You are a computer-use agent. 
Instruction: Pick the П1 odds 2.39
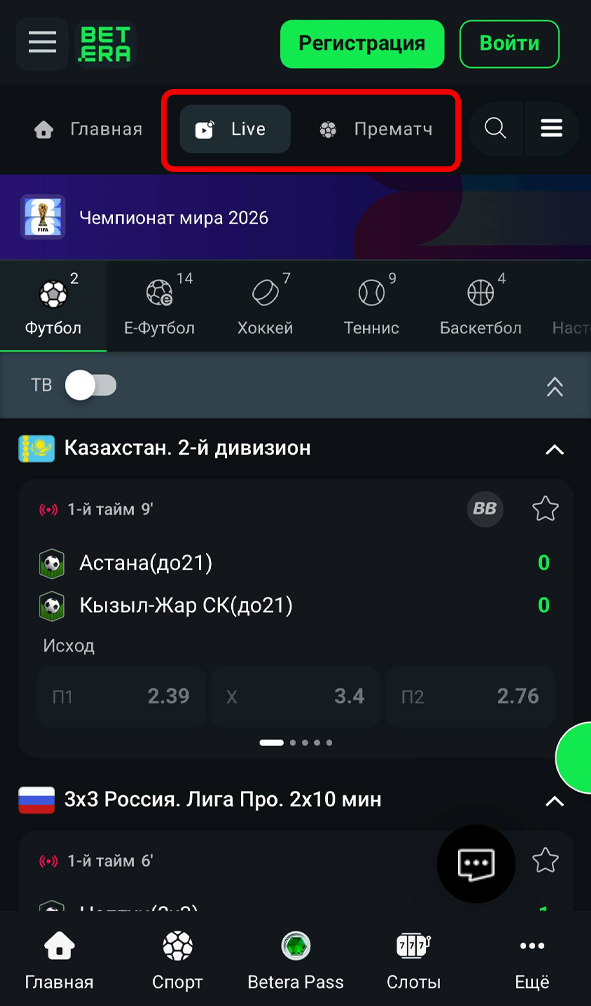pos(121,697)
